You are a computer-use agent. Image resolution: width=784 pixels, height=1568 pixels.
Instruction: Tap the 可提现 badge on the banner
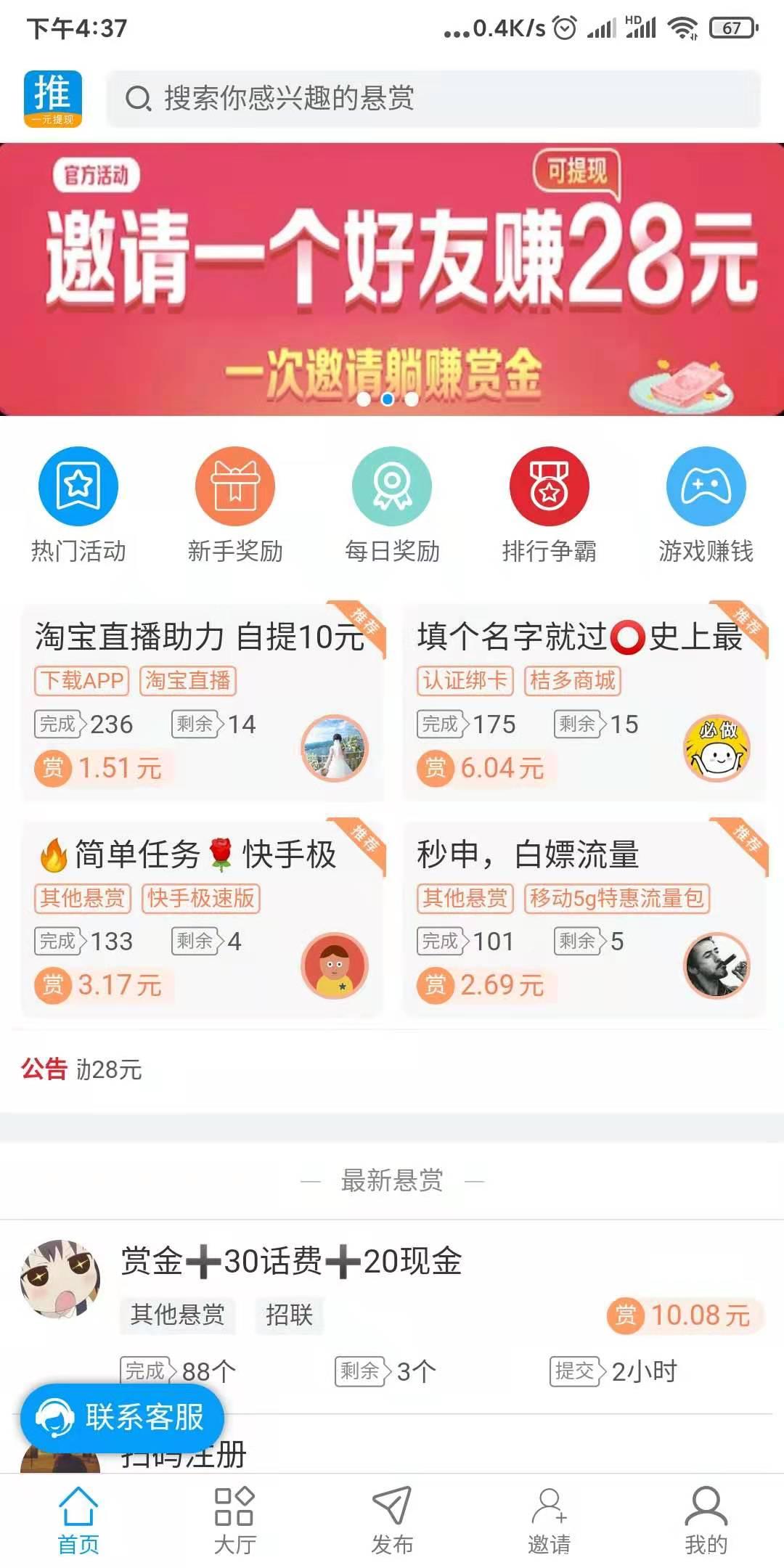(577, 173)
